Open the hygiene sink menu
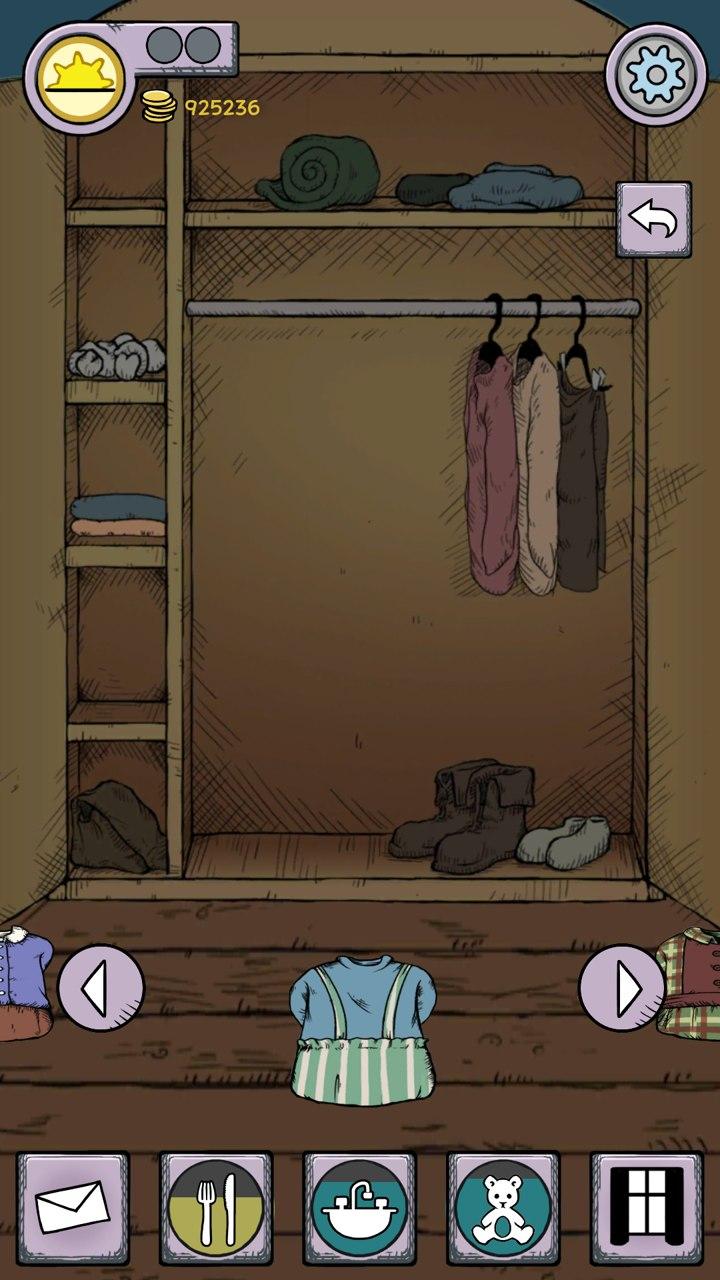 pos(360,1207)
